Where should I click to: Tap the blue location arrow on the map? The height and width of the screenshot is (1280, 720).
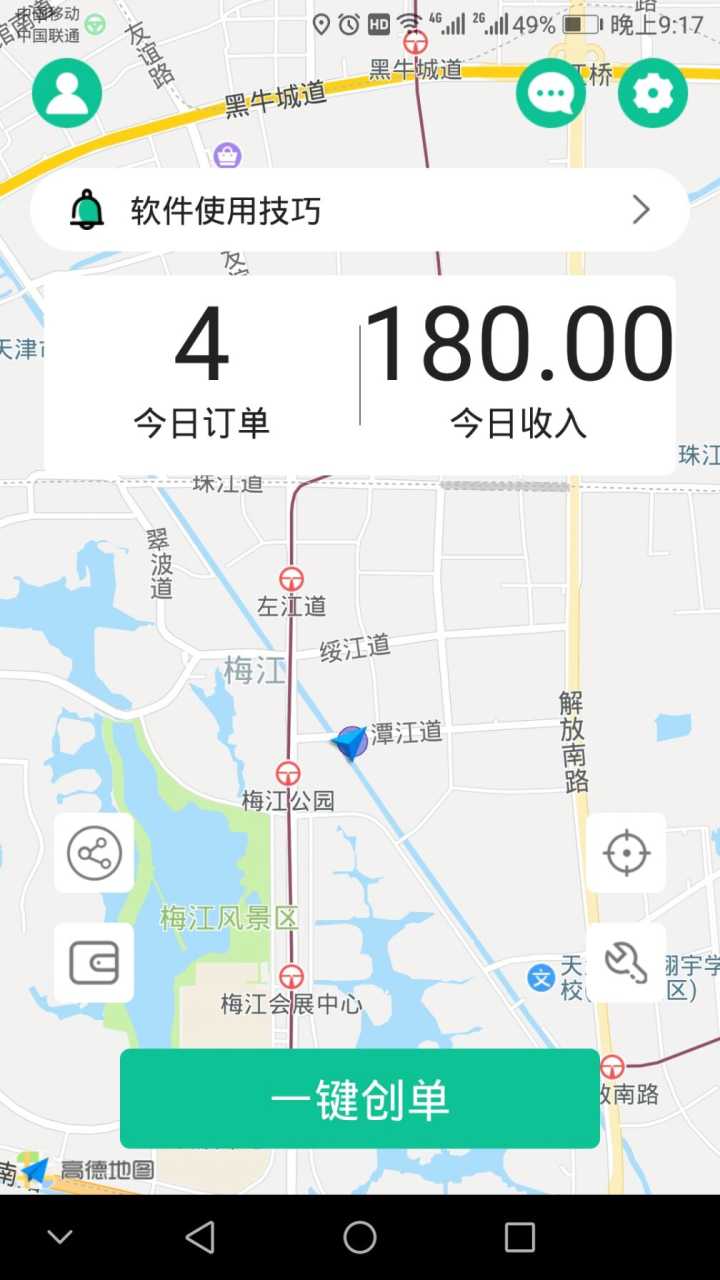point(351,742)
